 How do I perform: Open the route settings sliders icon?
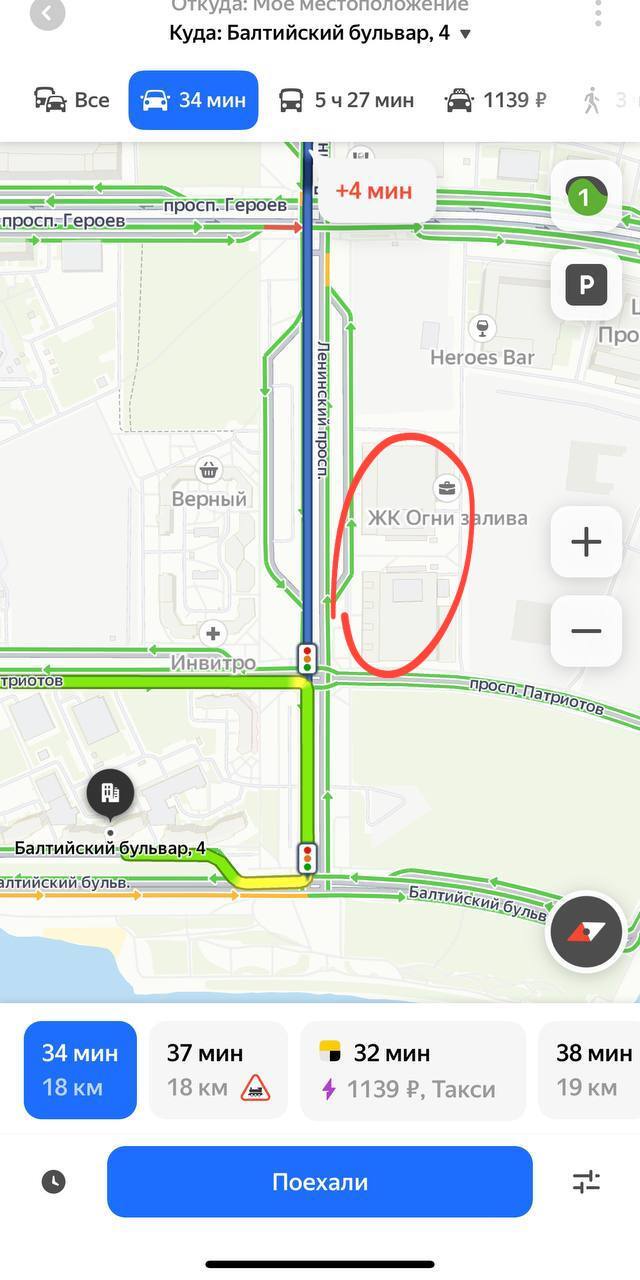[586, 1182]
